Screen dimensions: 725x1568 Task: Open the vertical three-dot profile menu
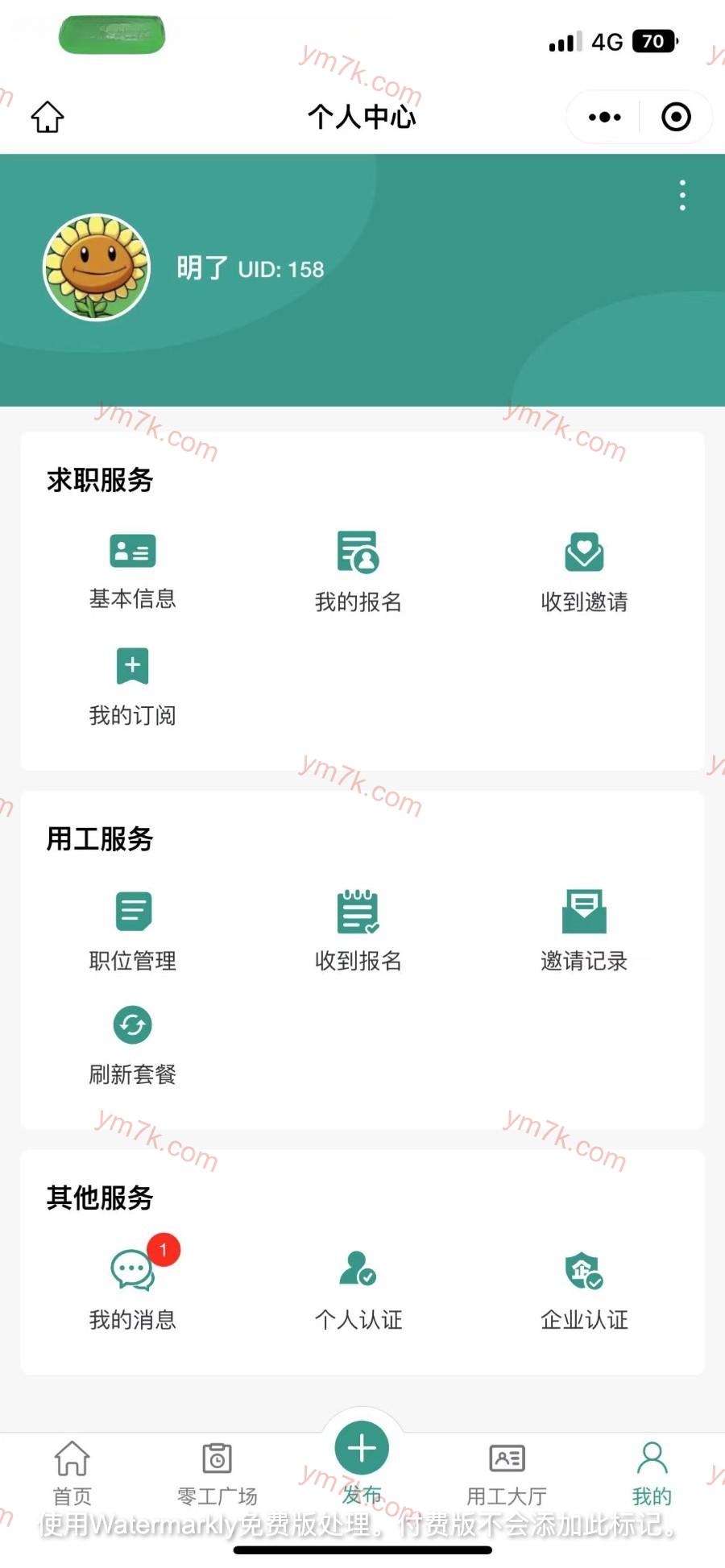click(682, 196)
